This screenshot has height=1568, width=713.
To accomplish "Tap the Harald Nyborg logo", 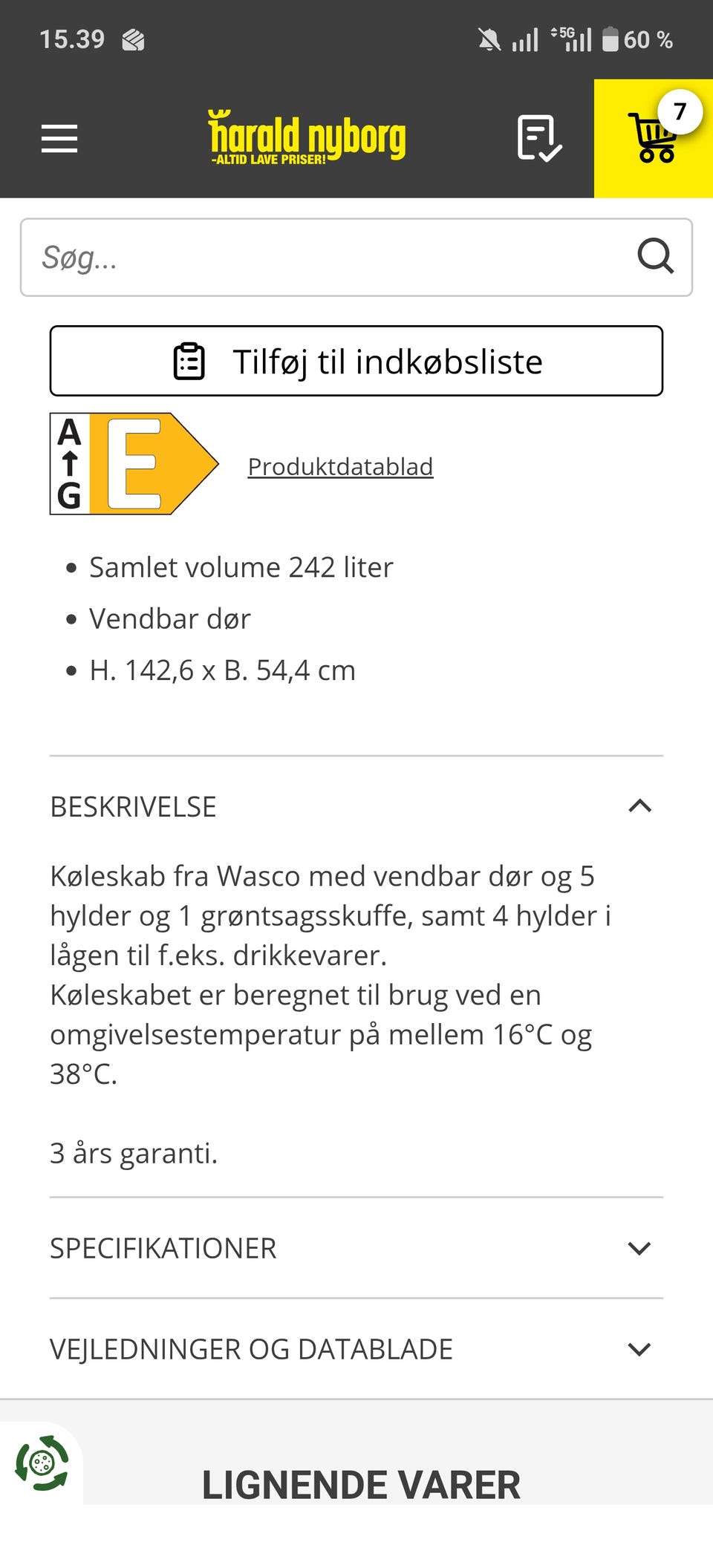I will pos(307,138).
